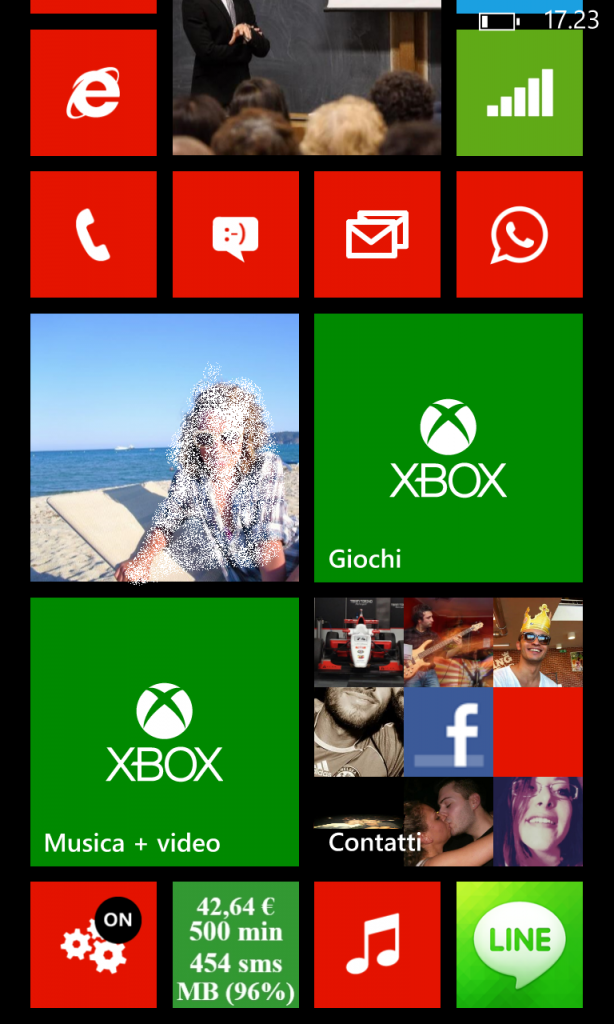Open the green signal bars tile

point(519,92)
